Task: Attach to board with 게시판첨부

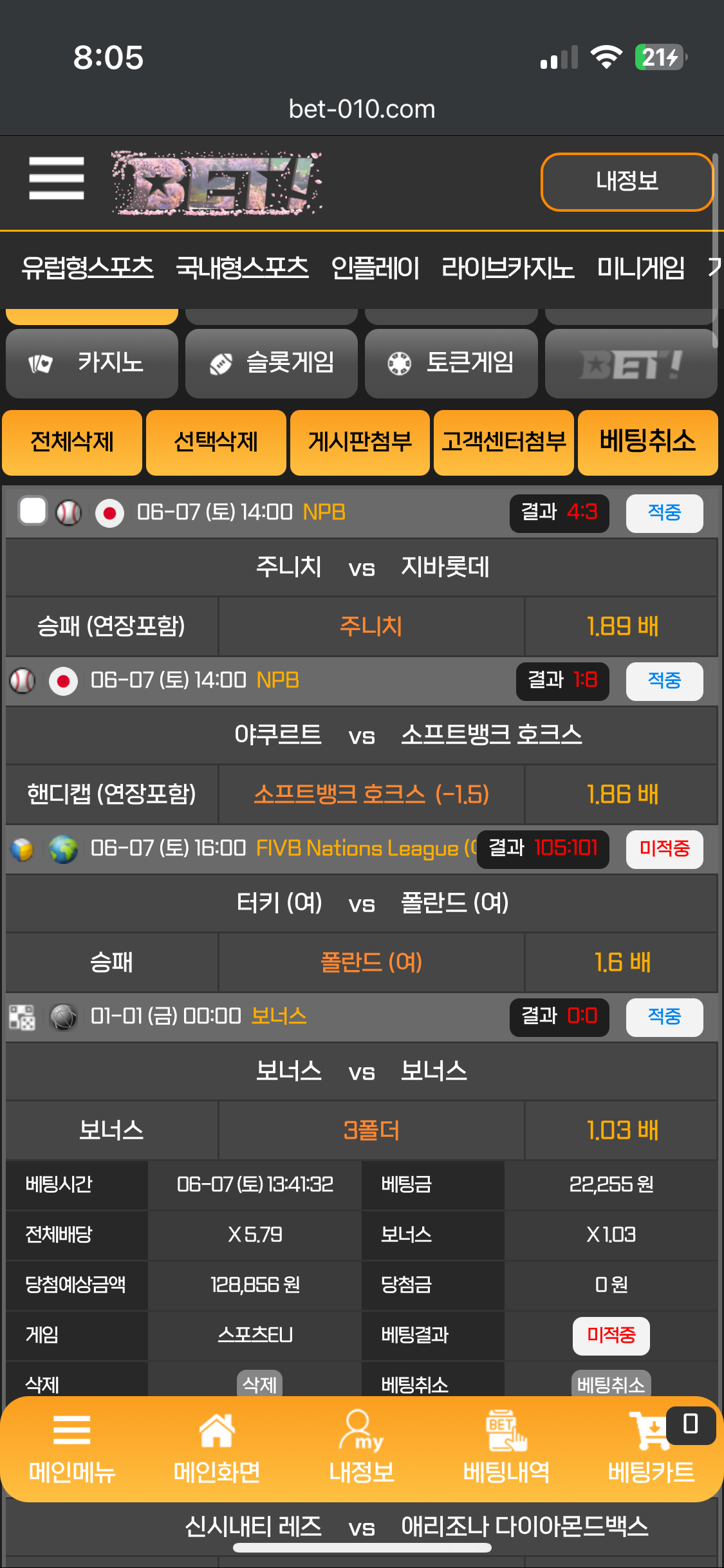Action: point(360,442)
